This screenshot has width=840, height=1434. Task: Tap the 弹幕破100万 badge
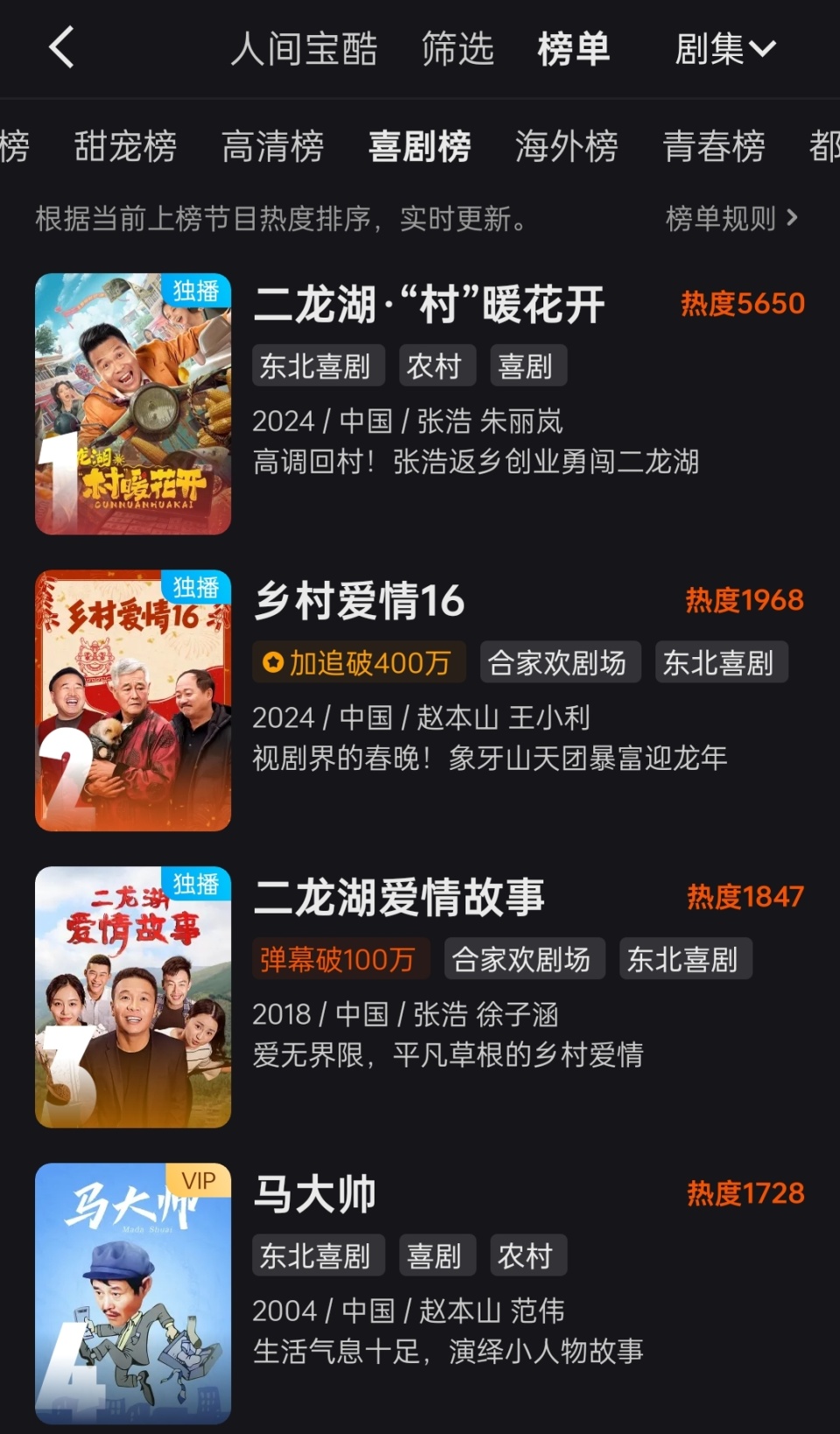click(x=339, y=959)
